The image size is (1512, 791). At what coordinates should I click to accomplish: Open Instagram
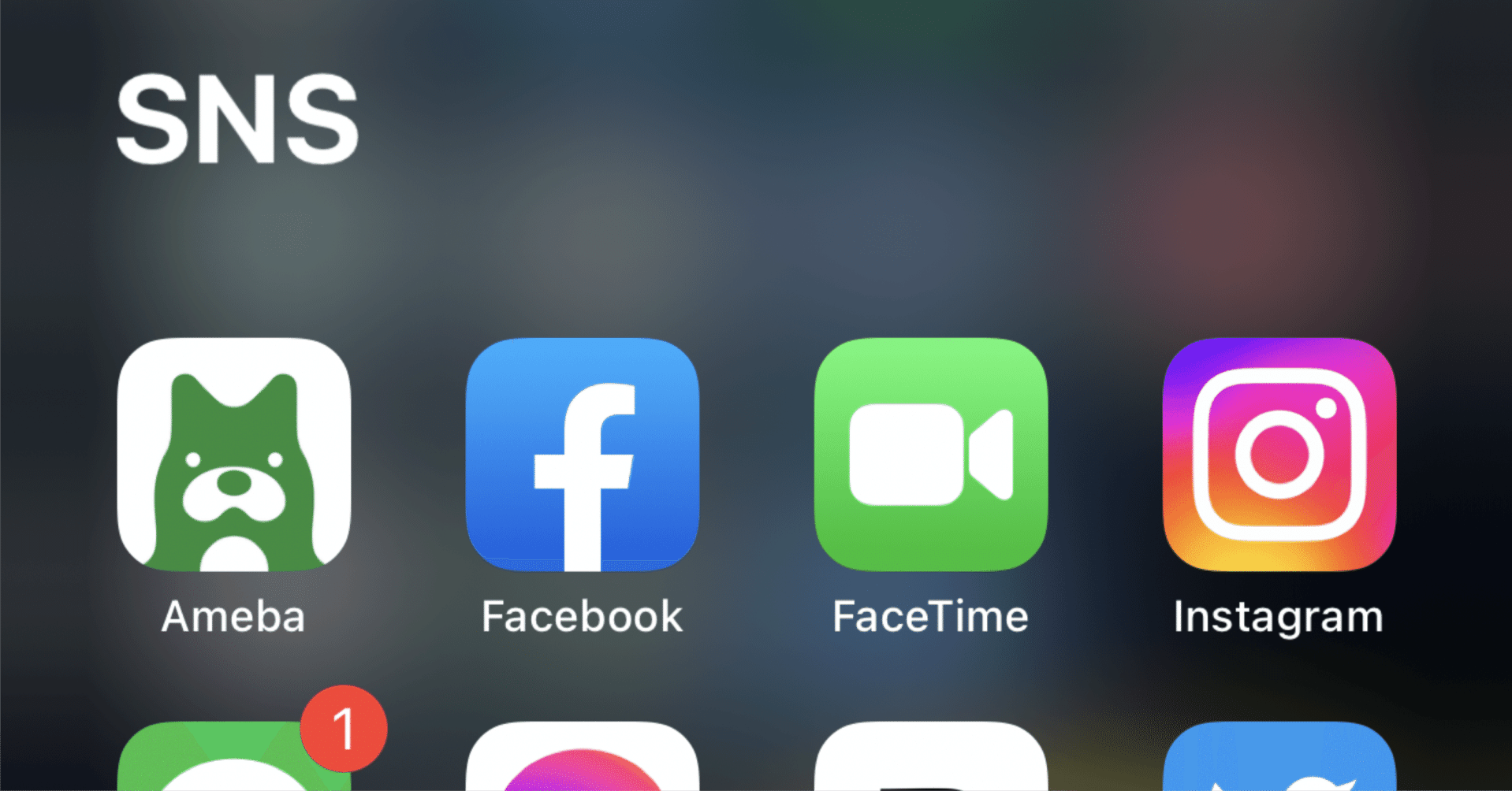[x=1279, y=455]
